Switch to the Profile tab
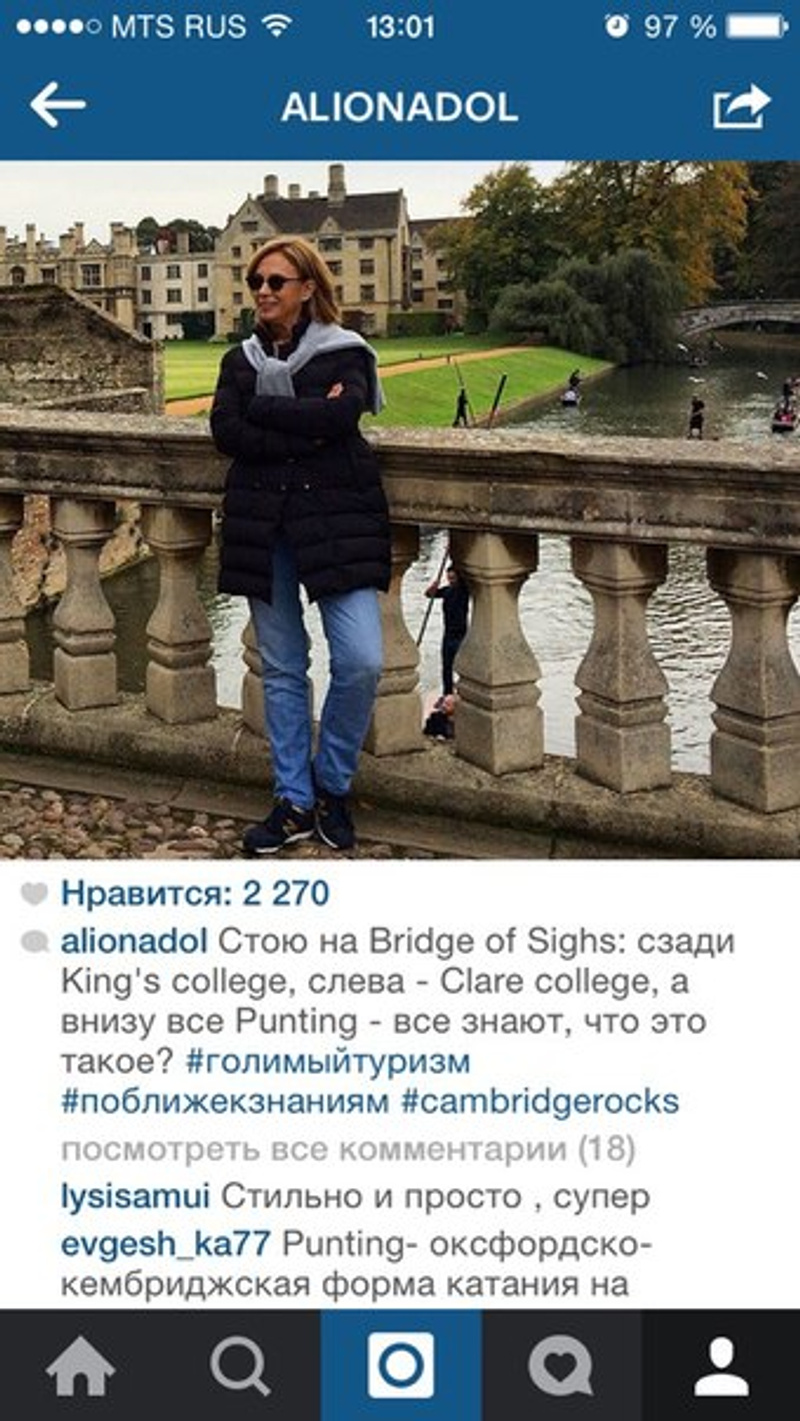The height and width of the screenshot is (1421, 800). coord(721,1367)
